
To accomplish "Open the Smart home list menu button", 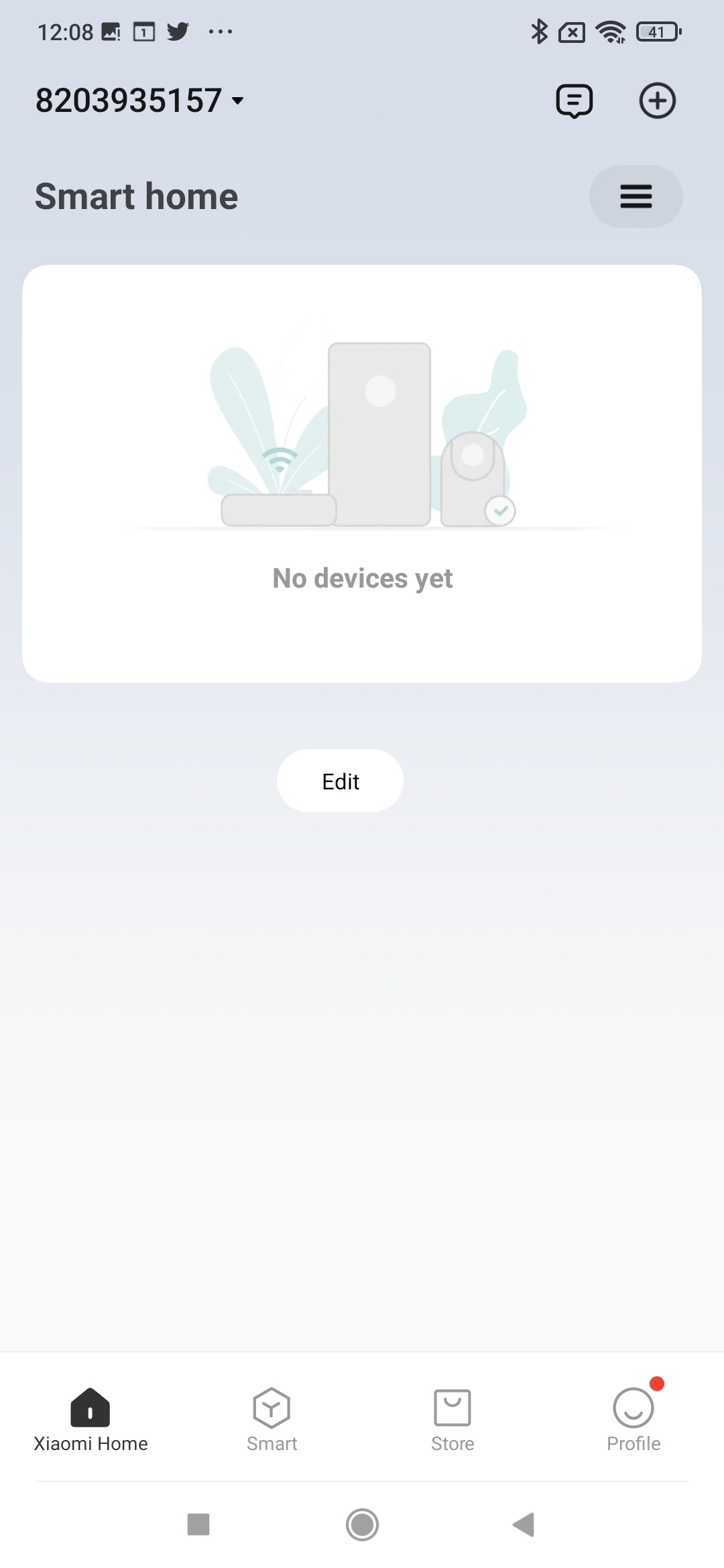I will coord(636,196).
